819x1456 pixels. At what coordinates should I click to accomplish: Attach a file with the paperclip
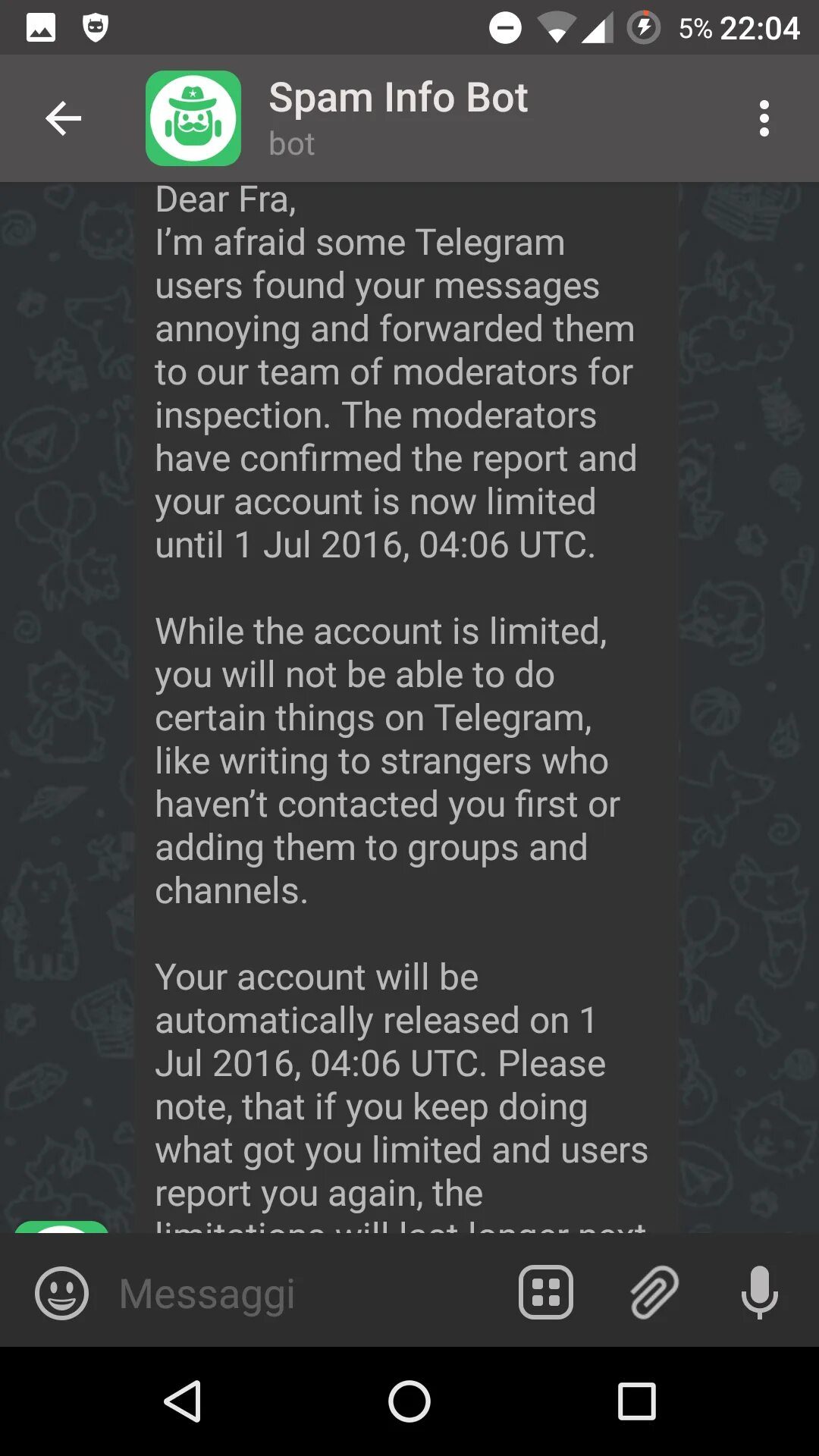(x=654, y=1292)
